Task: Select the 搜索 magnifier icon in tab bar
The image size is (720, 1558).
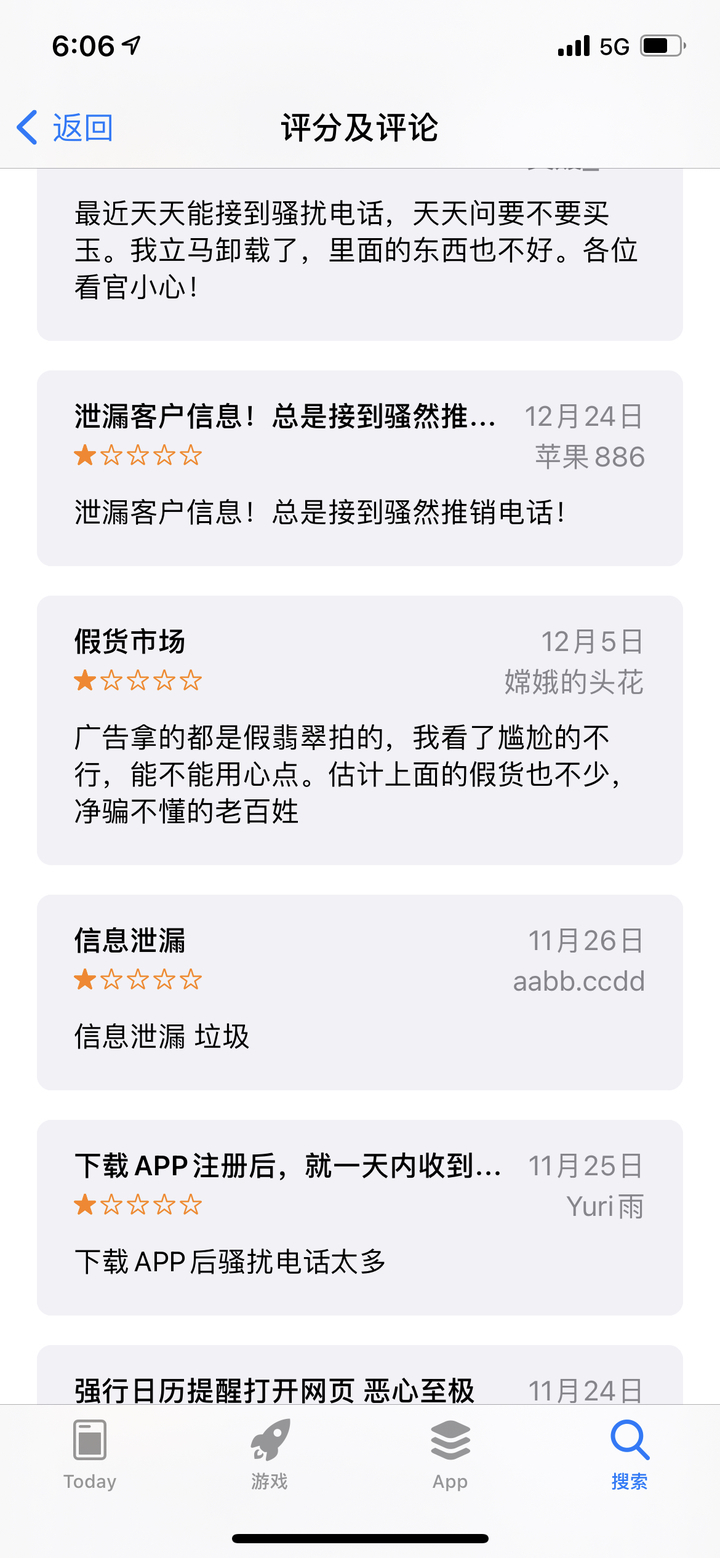Action: coord(629,1440)
